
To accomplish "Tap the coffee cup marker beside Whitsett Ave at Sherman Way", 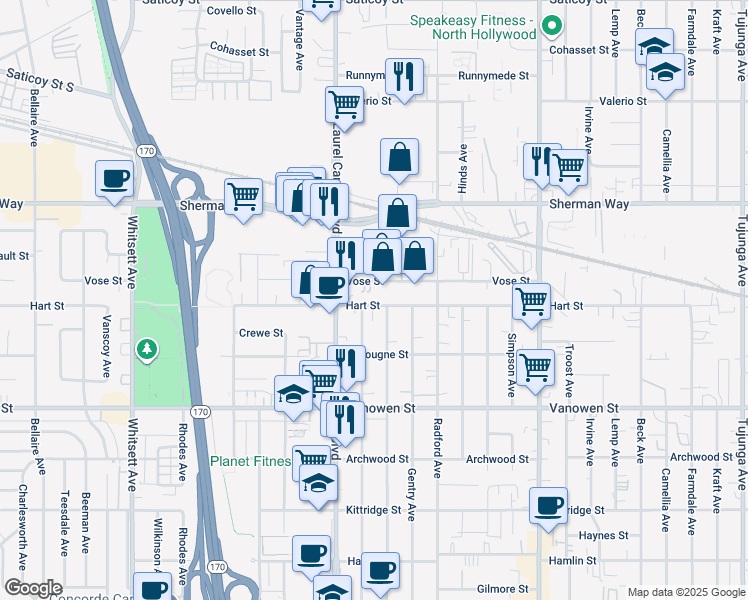I will 115,178.
